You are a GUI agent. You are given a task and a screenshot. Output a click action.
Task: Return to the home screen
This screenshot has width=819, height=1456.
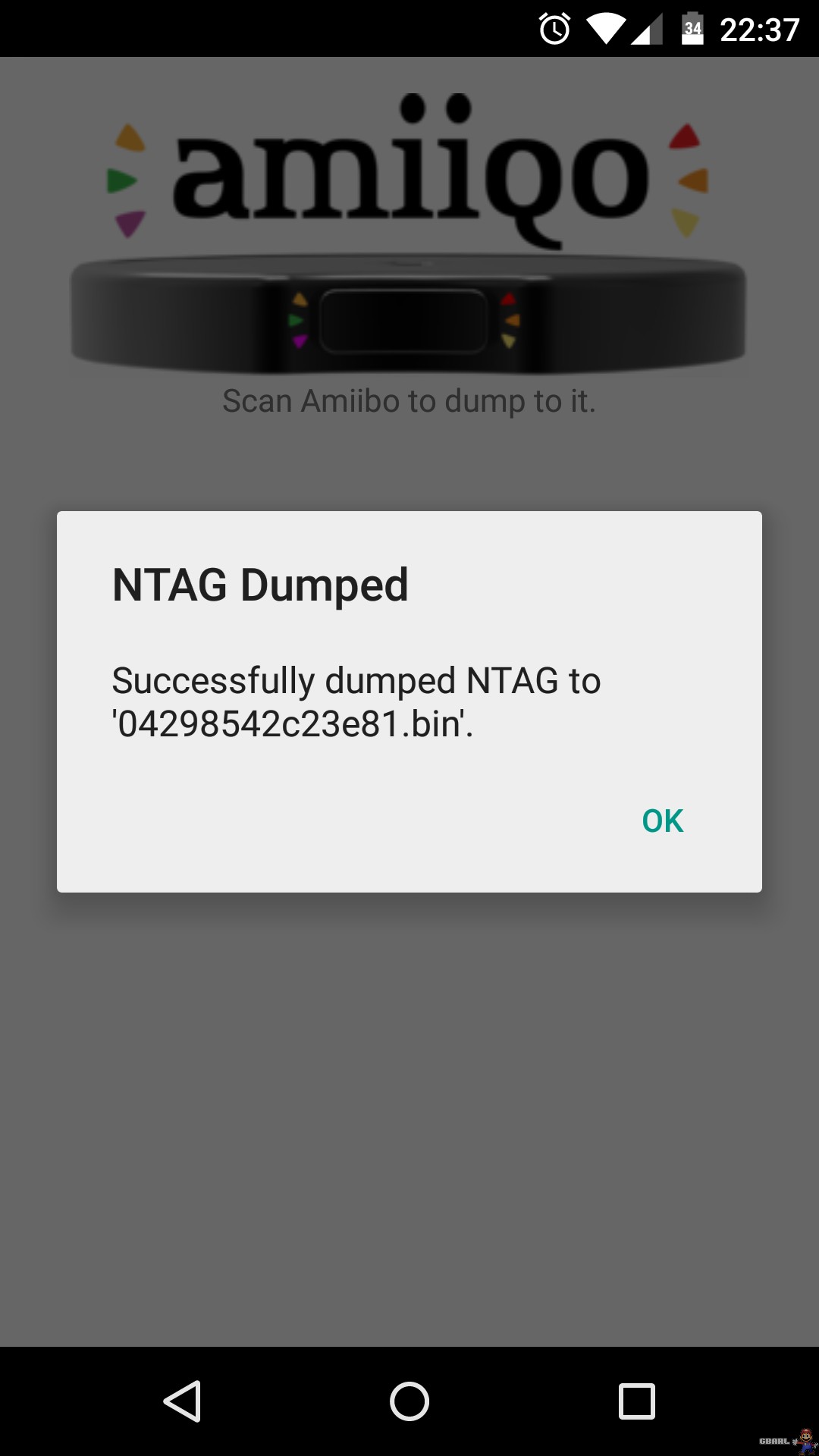409,1401
